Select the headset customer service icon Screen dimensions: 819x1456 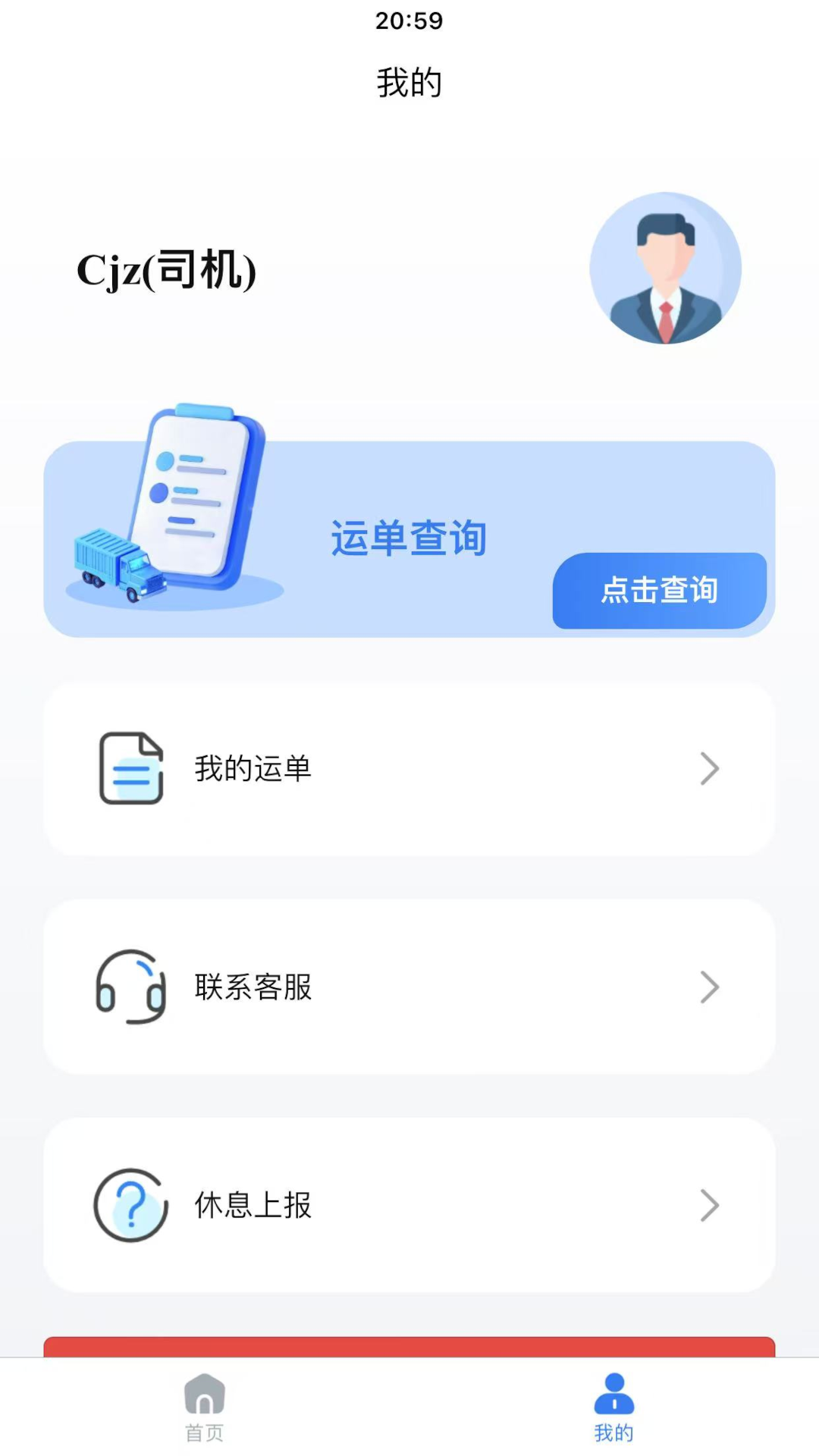click(130, 987)
